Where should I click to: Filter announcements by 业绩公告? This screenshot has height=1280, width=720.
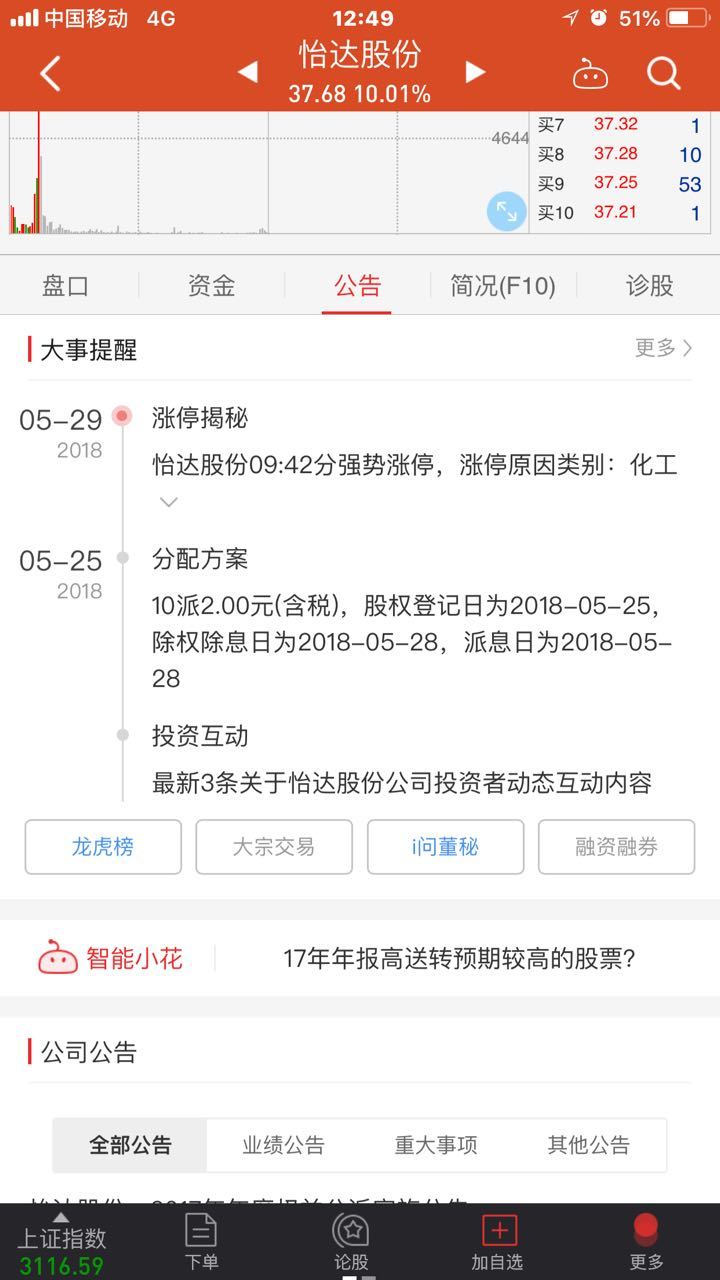pos(283,1145)
